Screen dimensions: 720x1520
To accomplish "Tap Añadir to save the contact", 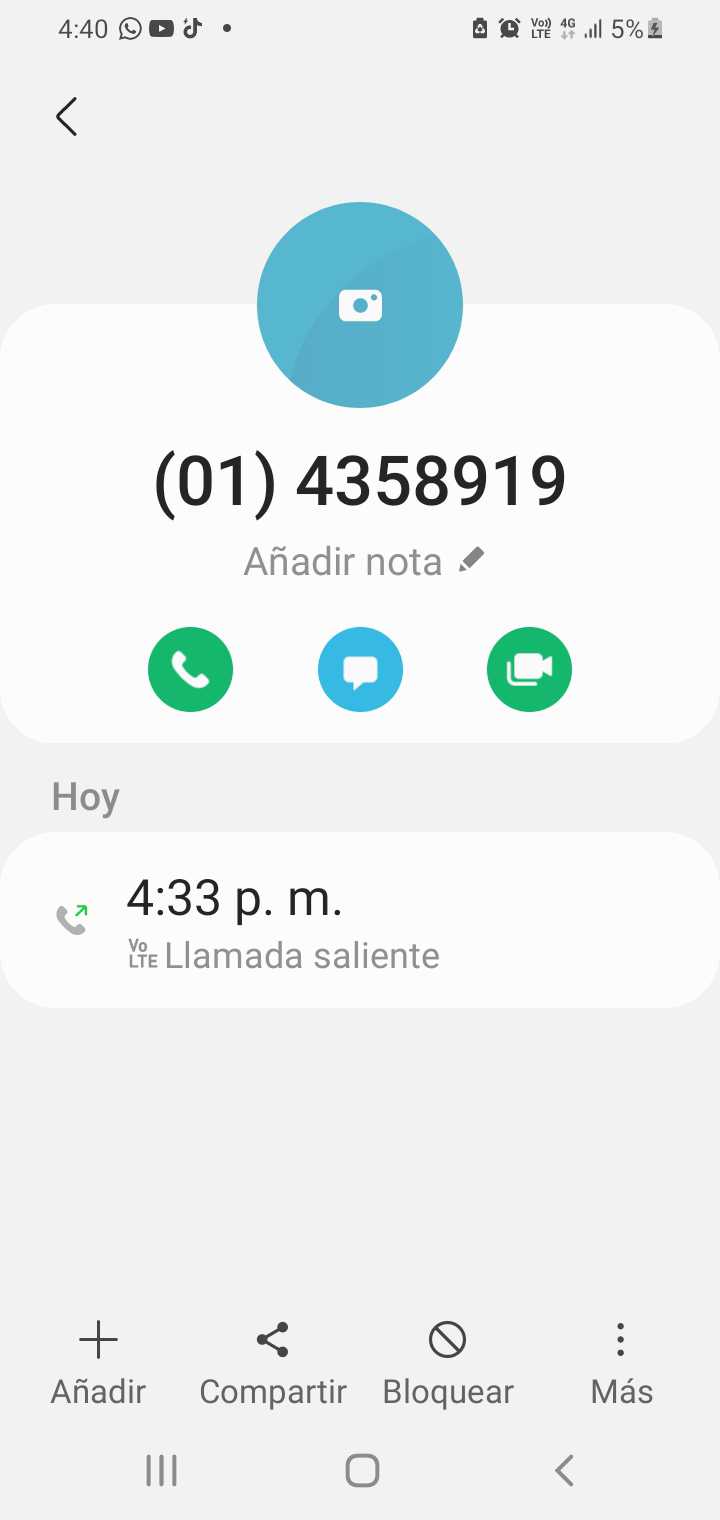I will (98, 1362).
